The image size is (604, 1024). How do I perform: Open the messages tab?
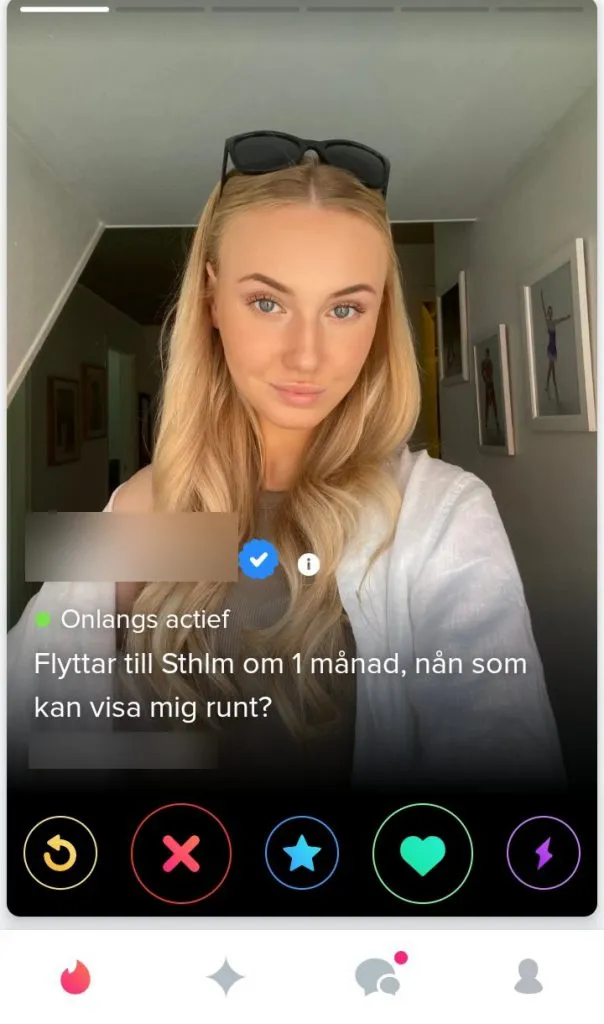[378, 977]
